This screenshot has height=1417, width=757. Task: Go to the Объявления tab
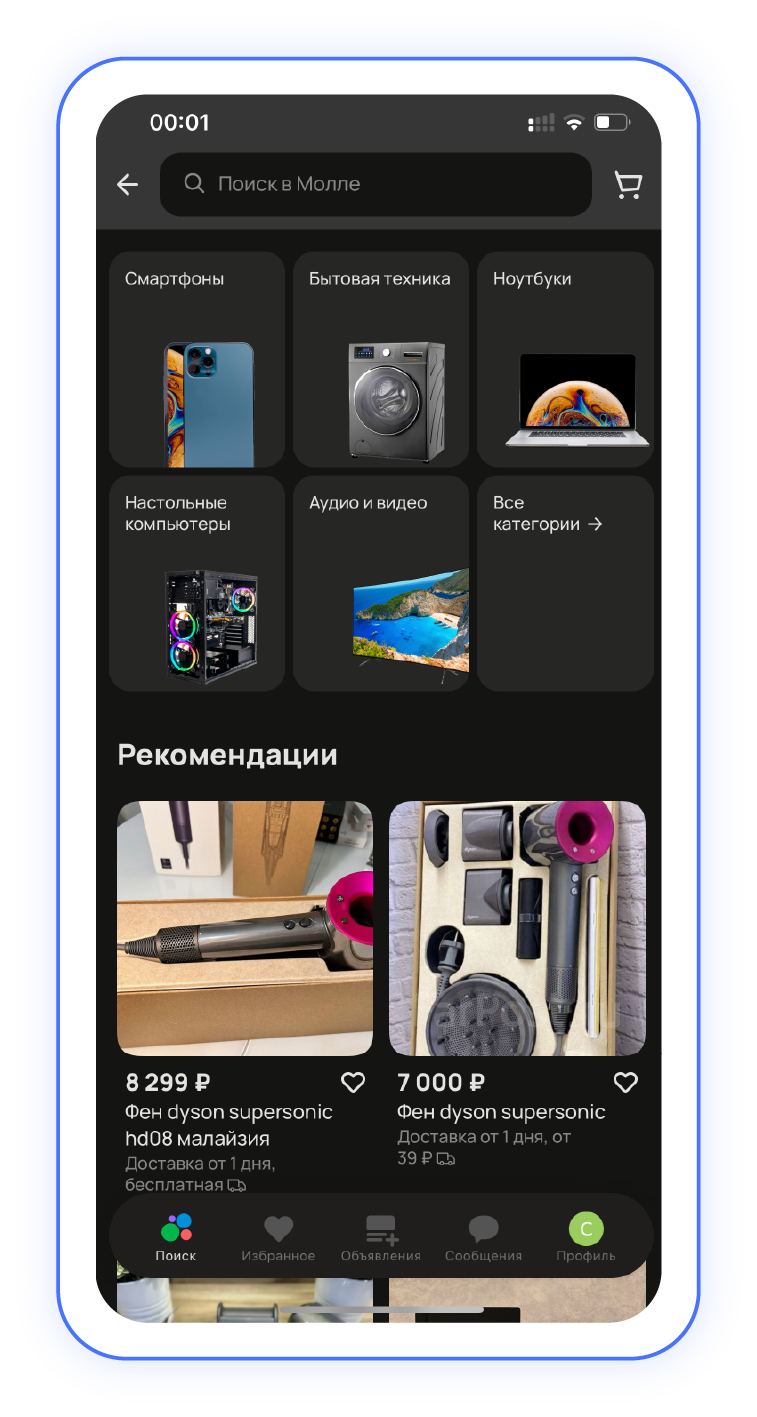coord(381,1236)
